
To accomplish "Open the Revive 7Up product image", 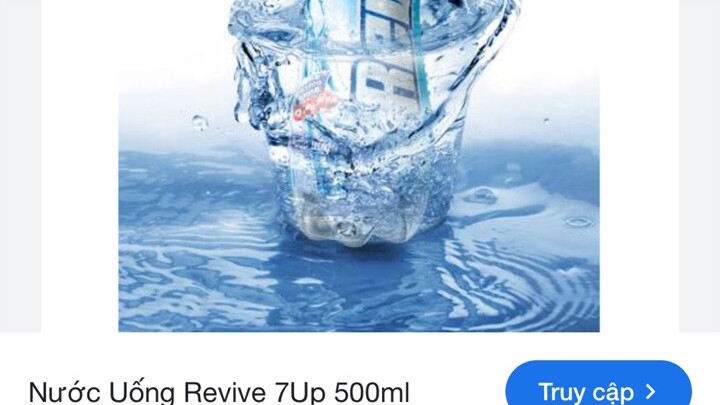I will (x=359, y=165).
